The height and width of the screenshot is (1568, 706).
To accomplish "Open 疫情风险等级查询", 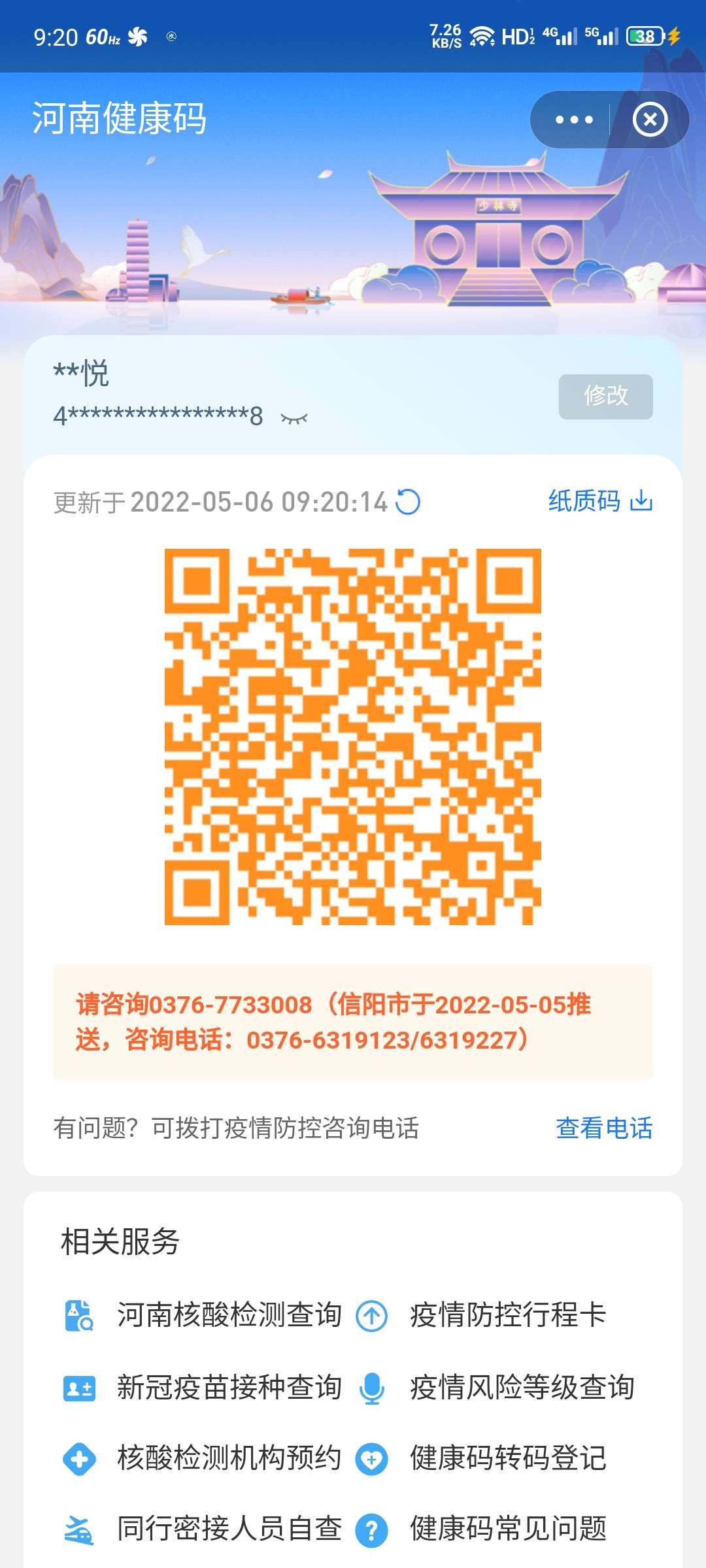I will pyautogui.click(x=496, y=1387).
